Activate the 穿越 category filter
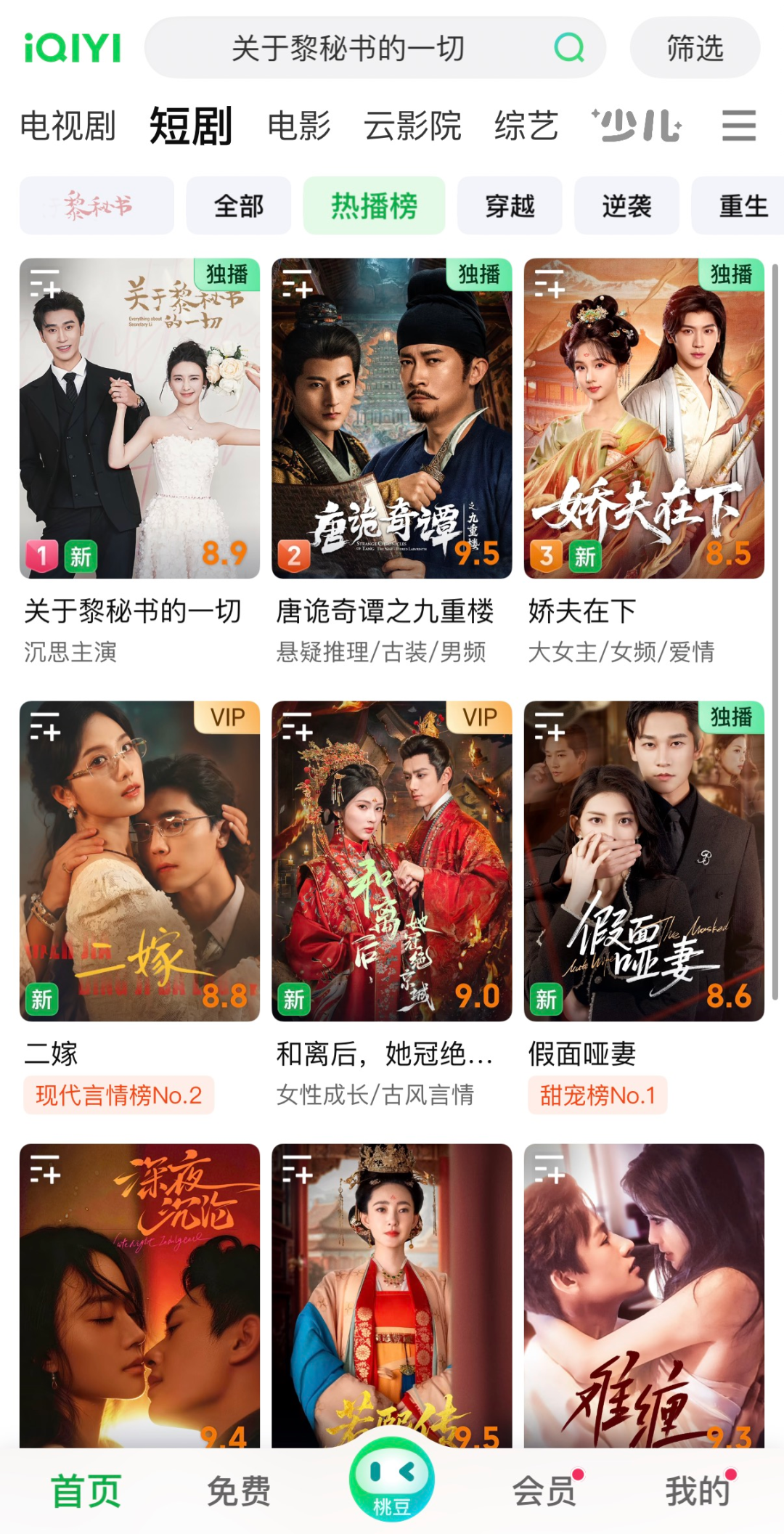Image resolution: width=784 pixels, height=1534 pixels. pos(509,205)
